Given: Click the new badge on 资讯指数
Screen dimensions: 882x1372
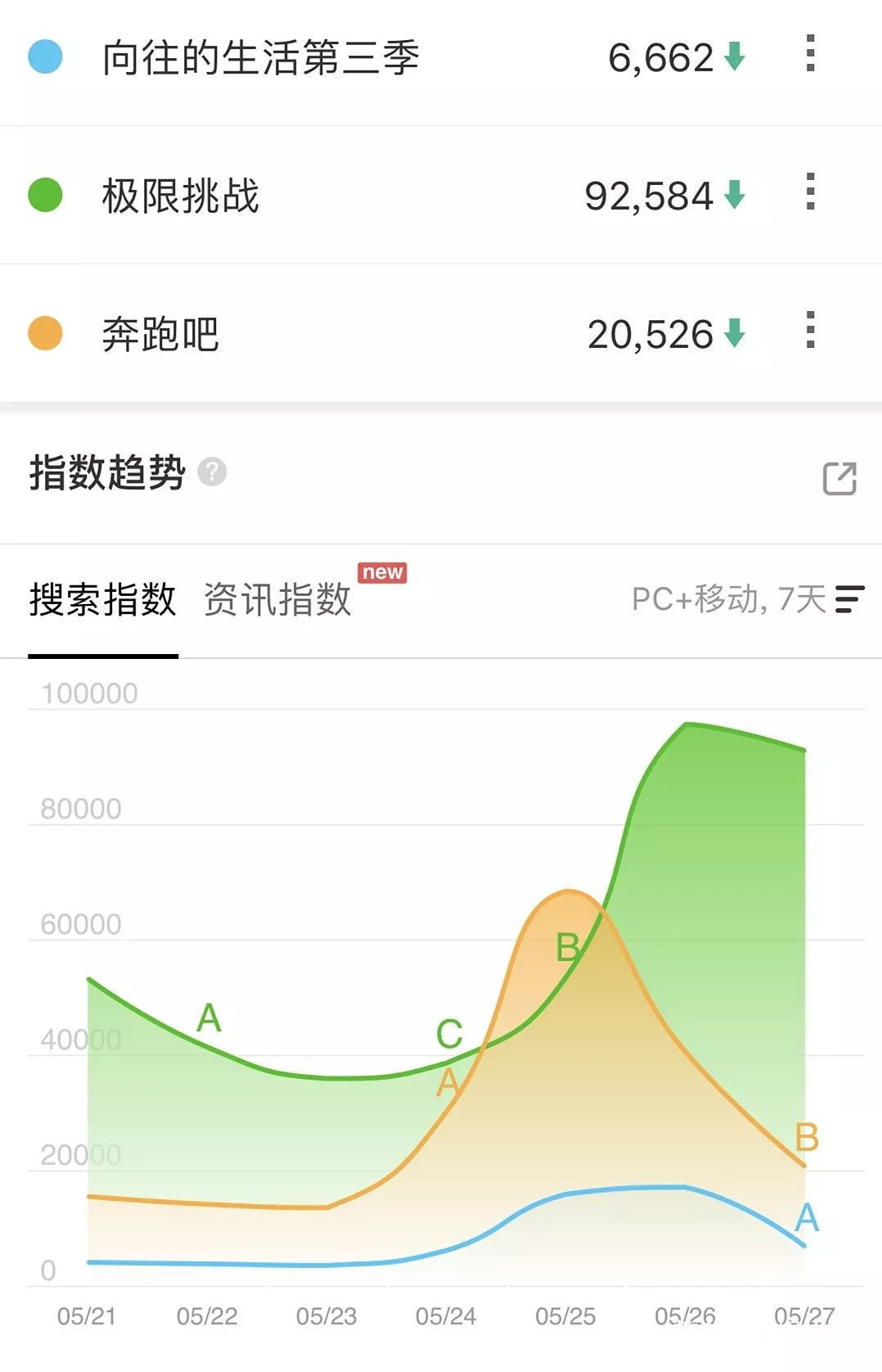Looking at the screenshot, I should point(384,573).
